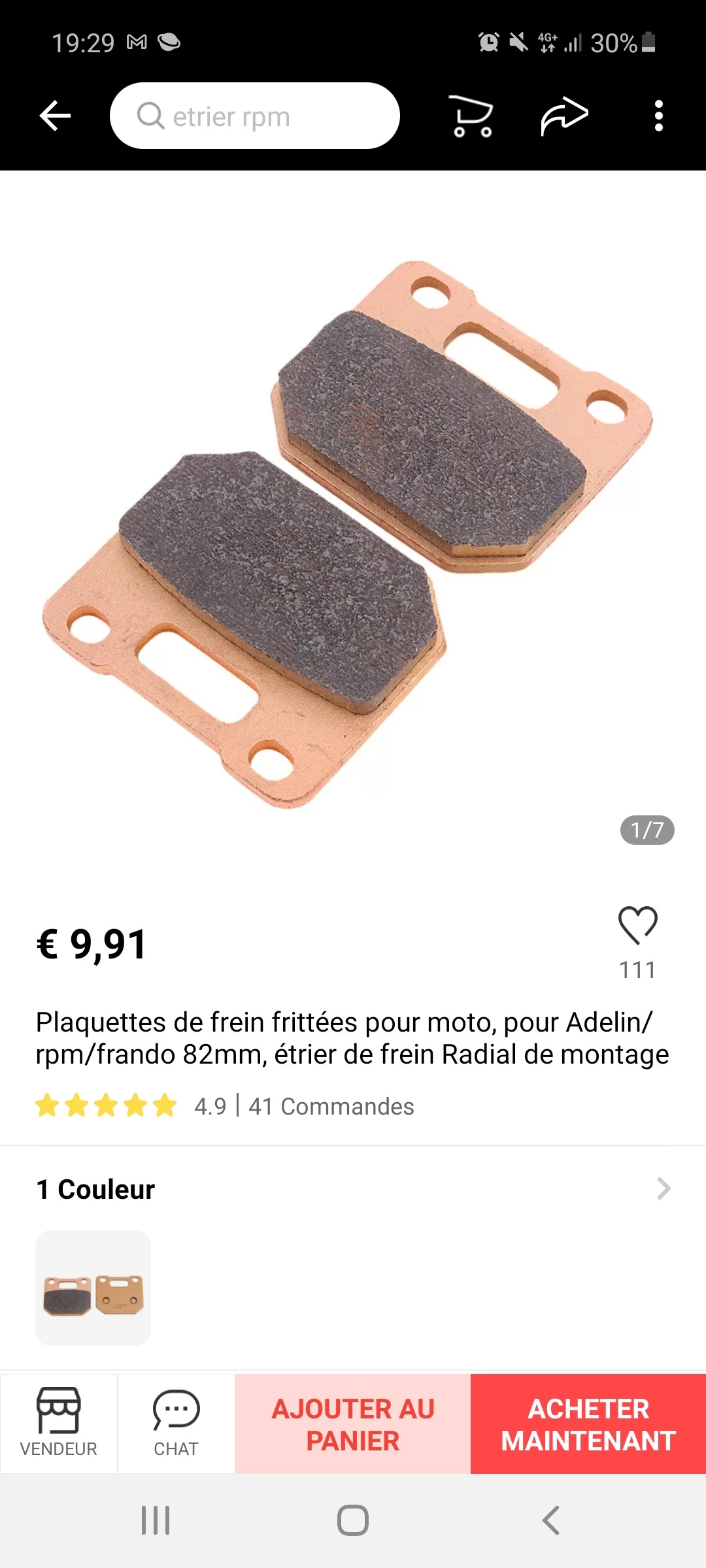Choose Acheter maintenant
Screen dimensions: 706x1568
point(588,1424)
